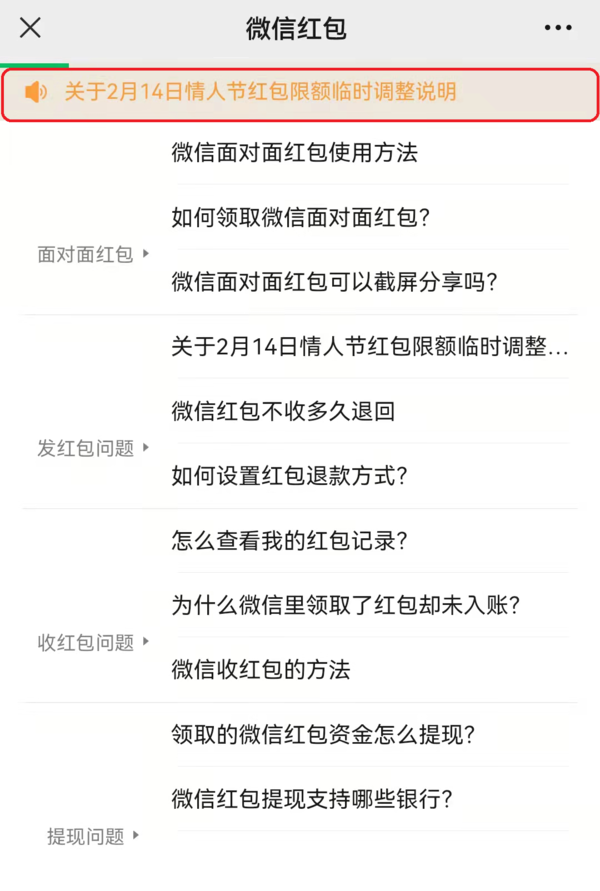This screenshot has width=600, height=891.
Task: Expand the 发红包问题 category
Action: click(x=93, y=448)
